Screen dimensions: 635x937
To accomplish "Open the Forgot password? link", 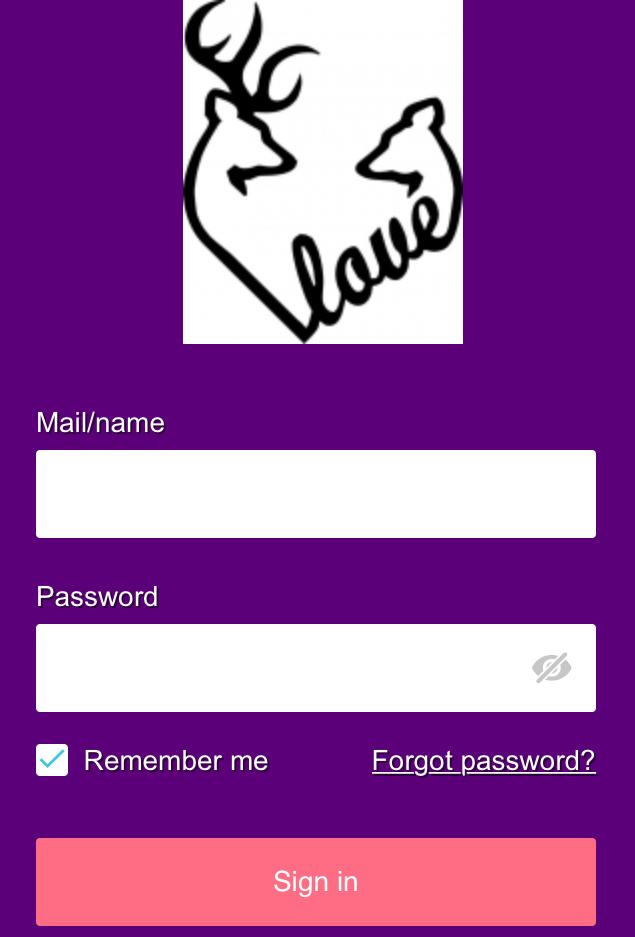I will pos(483,761).
